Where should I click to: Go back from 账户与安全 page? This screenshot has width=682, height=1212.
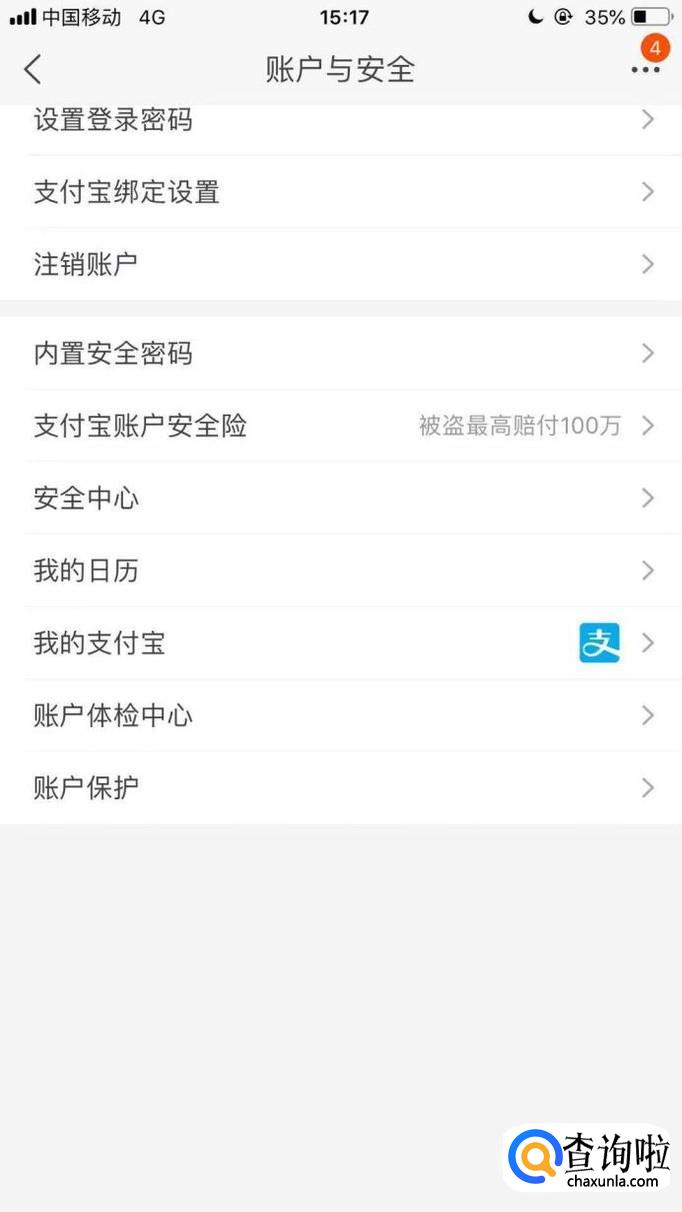pyautogui.click(x=33, y=69)
